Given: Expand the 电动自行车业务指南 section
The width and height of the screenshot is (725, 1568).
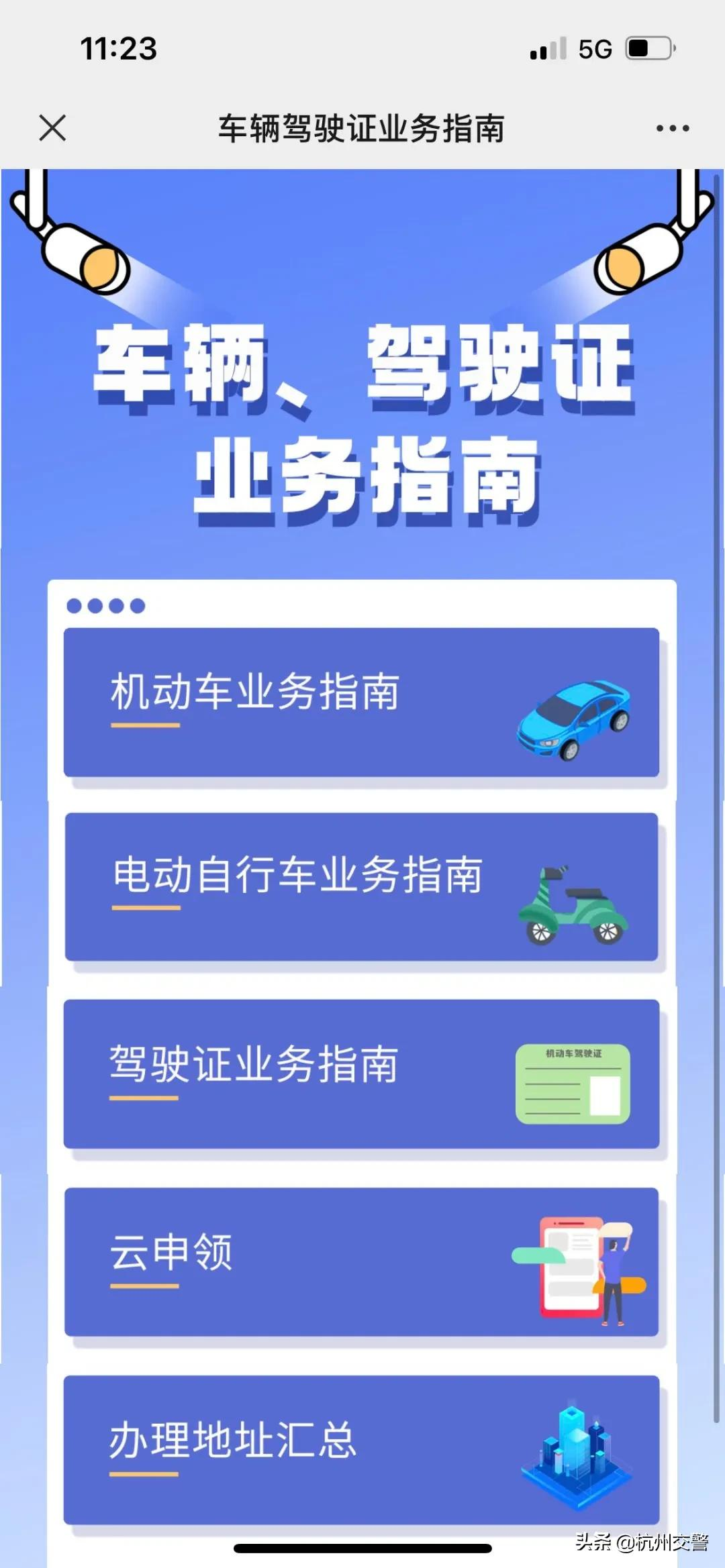Looking at the screenshot, I should coord(362,889).
